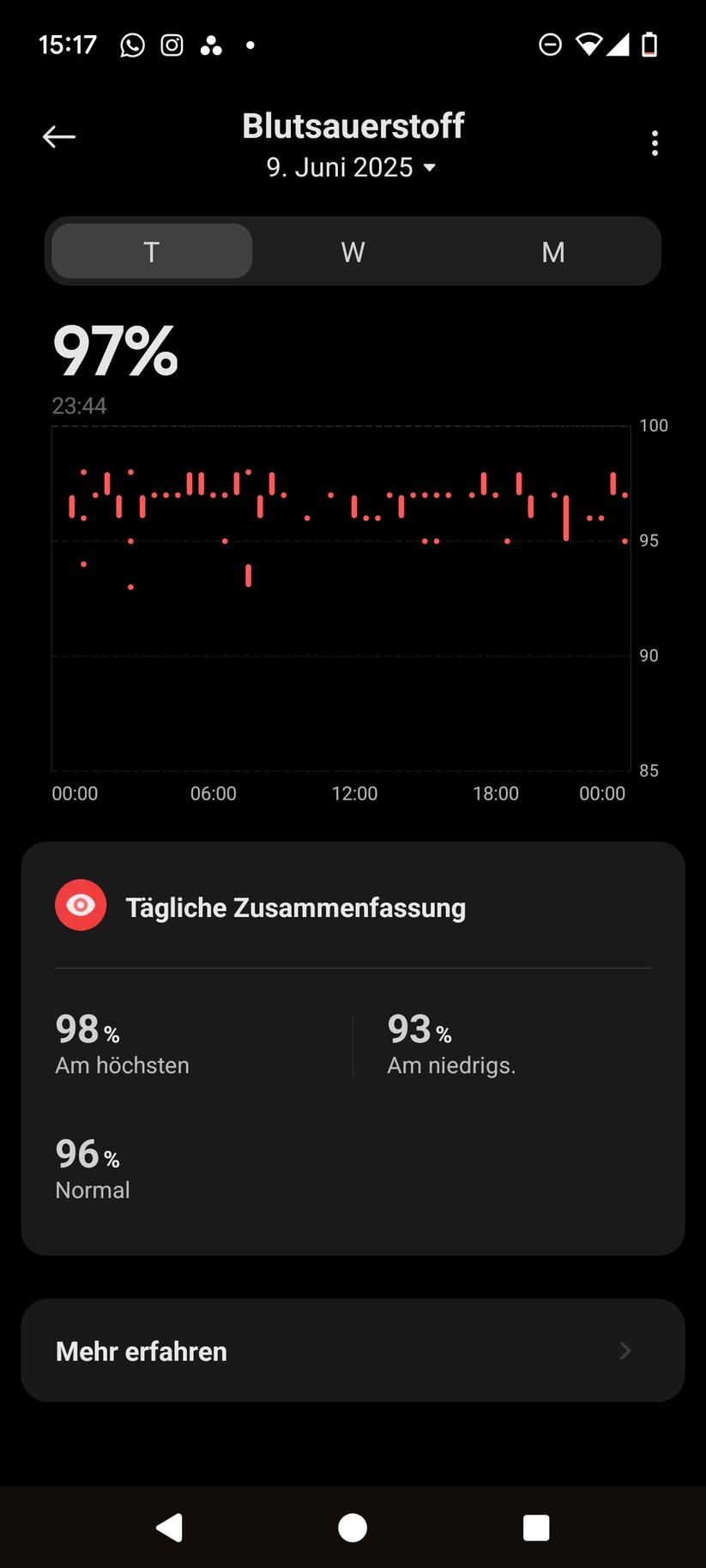Open the date picker for 9. Juni 2025
Viewport: 706px width, 1568px height.
[x=352, y=167]
